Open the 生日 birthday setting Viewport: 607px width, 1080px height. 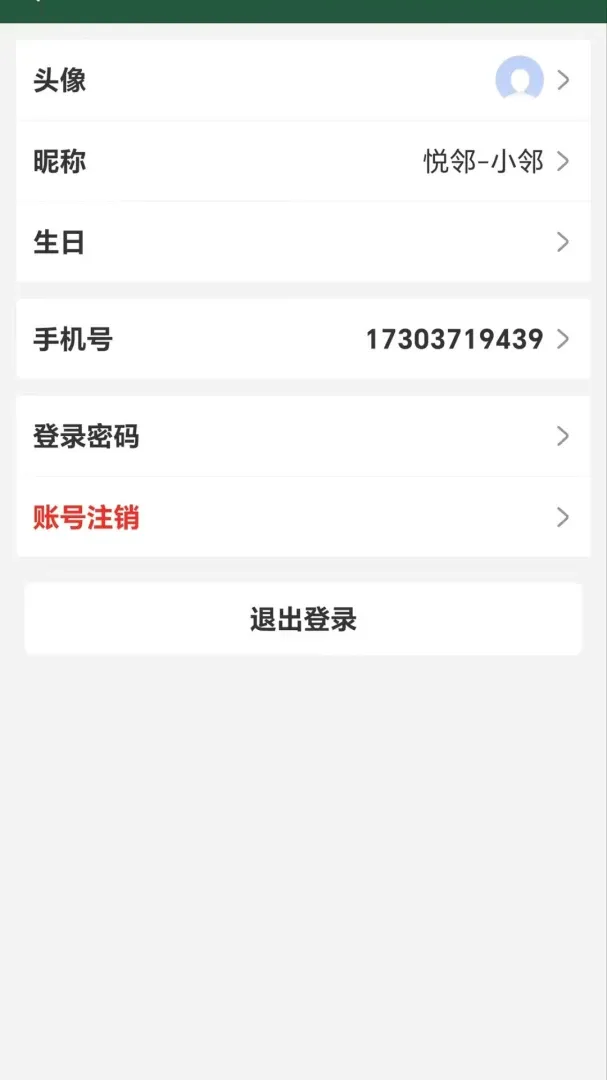pos(303,242)
